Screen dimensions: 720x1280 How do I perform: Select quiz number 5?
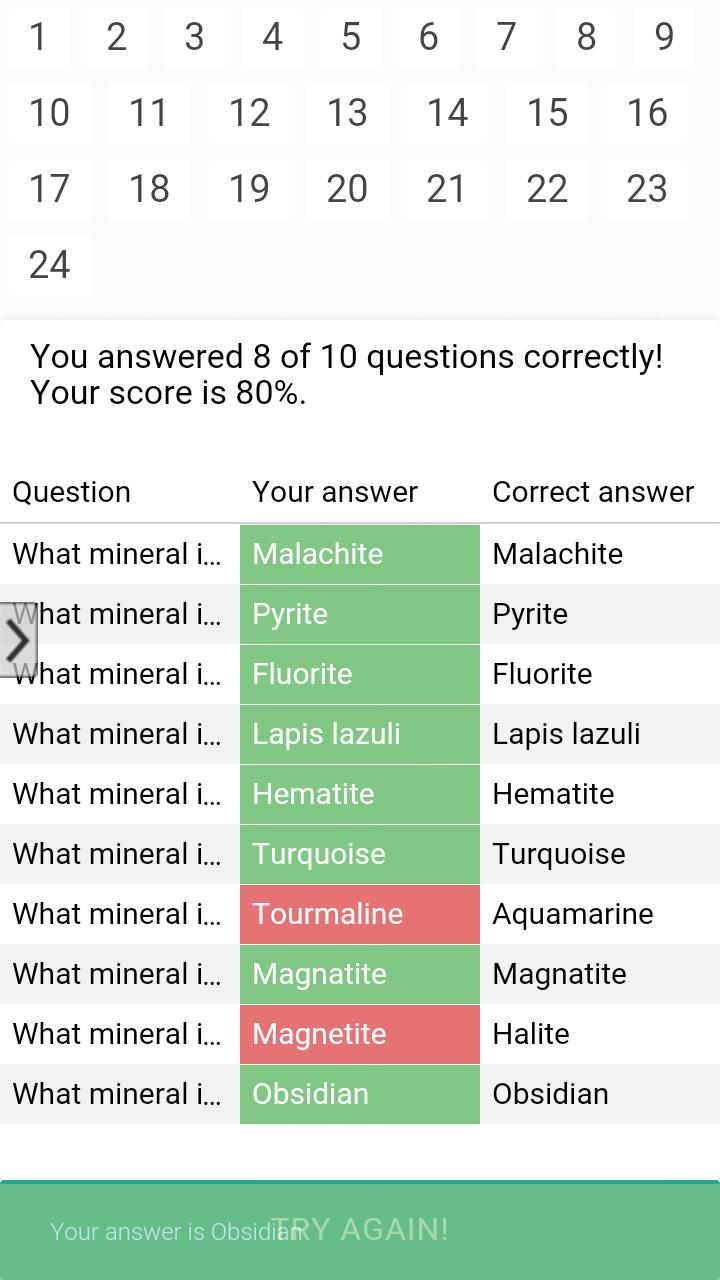[x=350, y=37]
